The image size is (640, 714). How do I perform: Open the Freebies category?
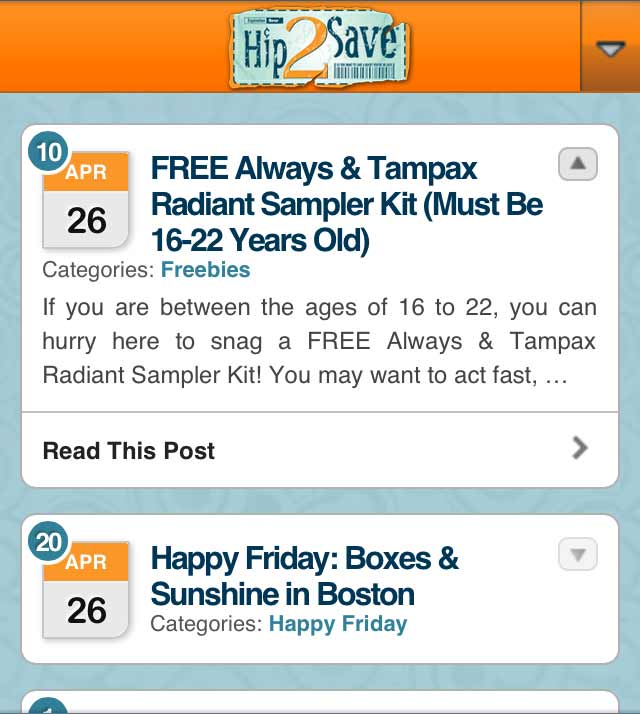pyautogui.click(x=205, y=270)
